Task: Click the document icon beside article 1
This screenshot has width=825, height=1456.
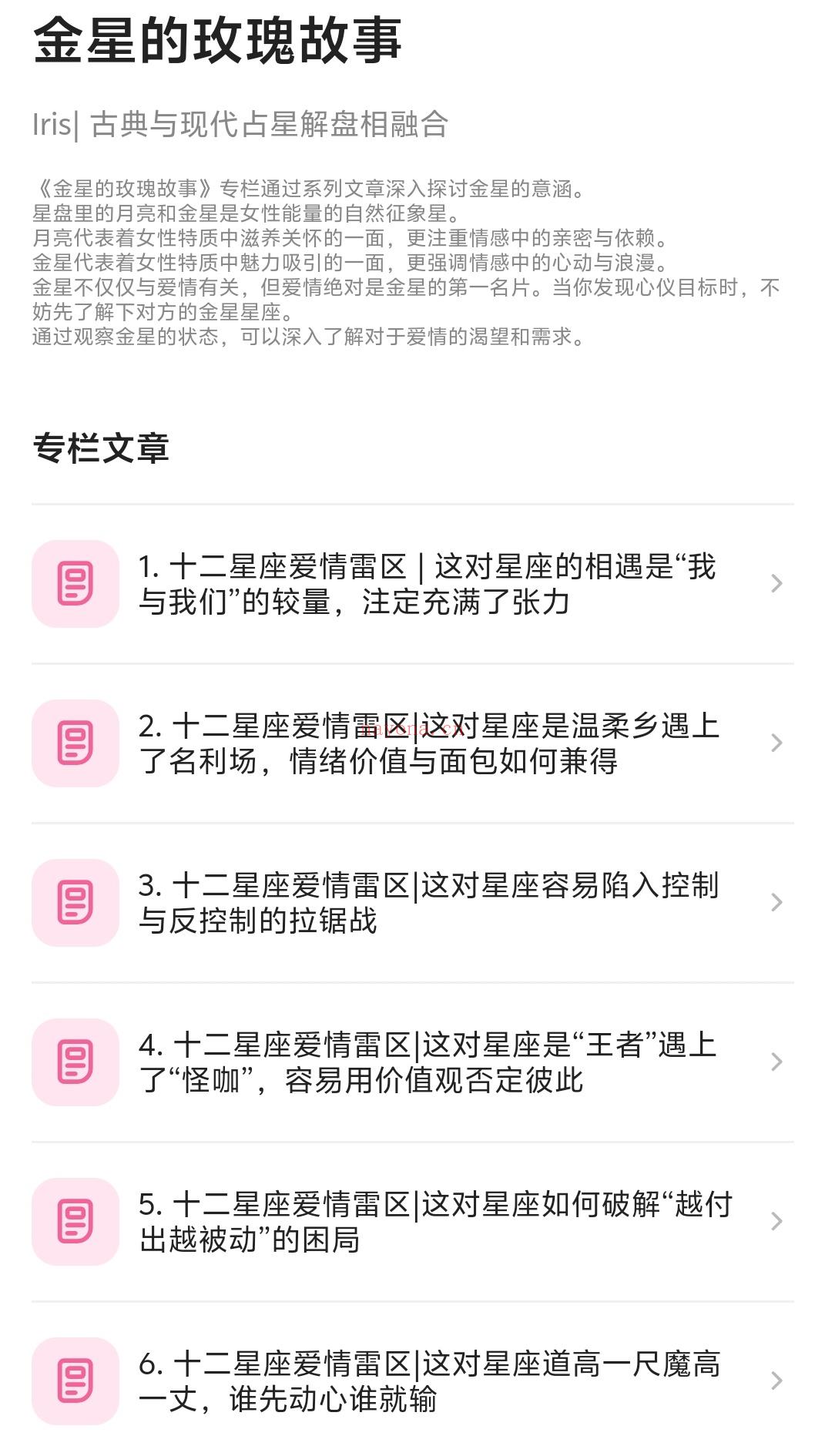Action: tap(75, 584)
